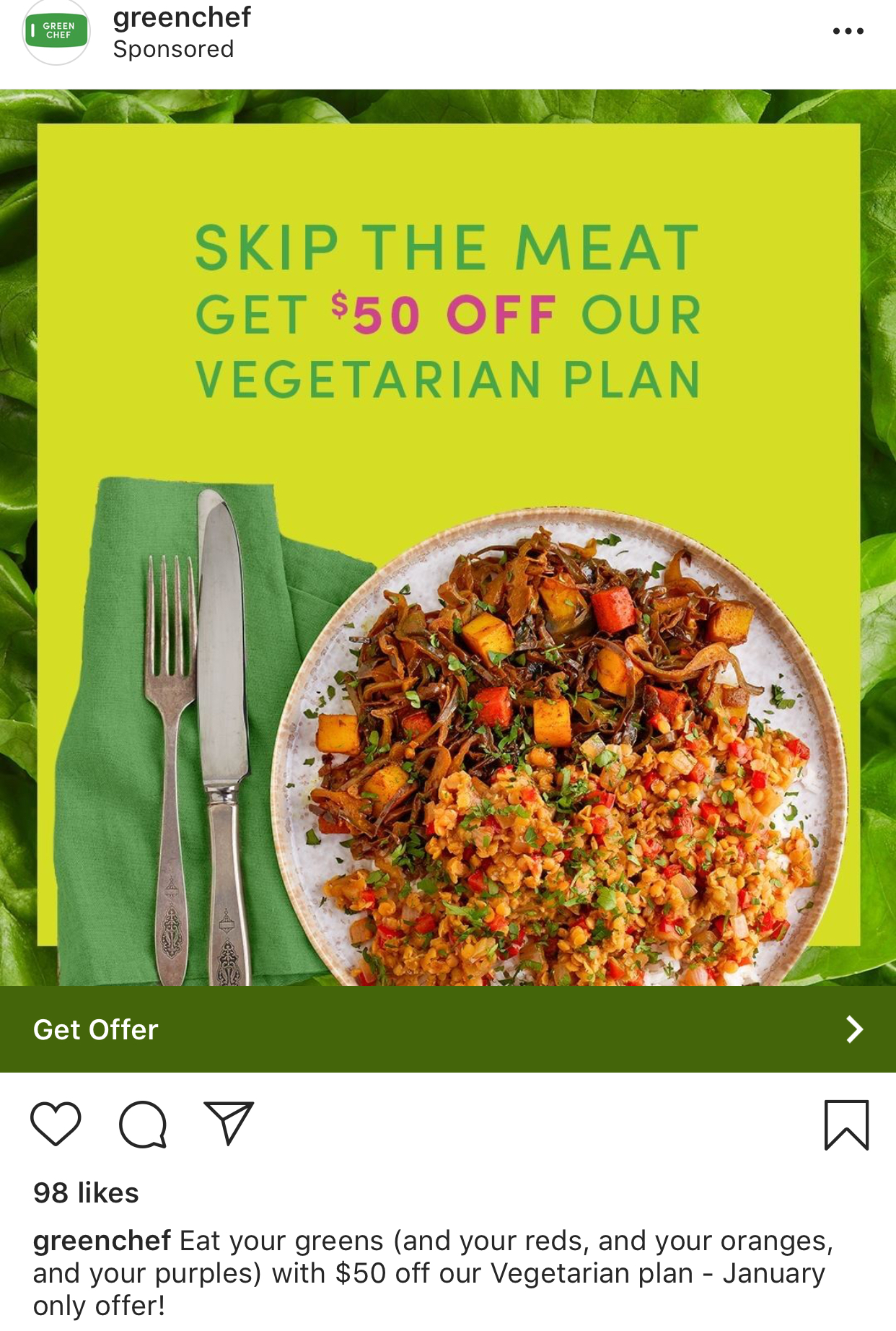Viewport: 896px width, 1331px height.
Task: Tap the greenchef username in the header
Action: click(182, 17)
